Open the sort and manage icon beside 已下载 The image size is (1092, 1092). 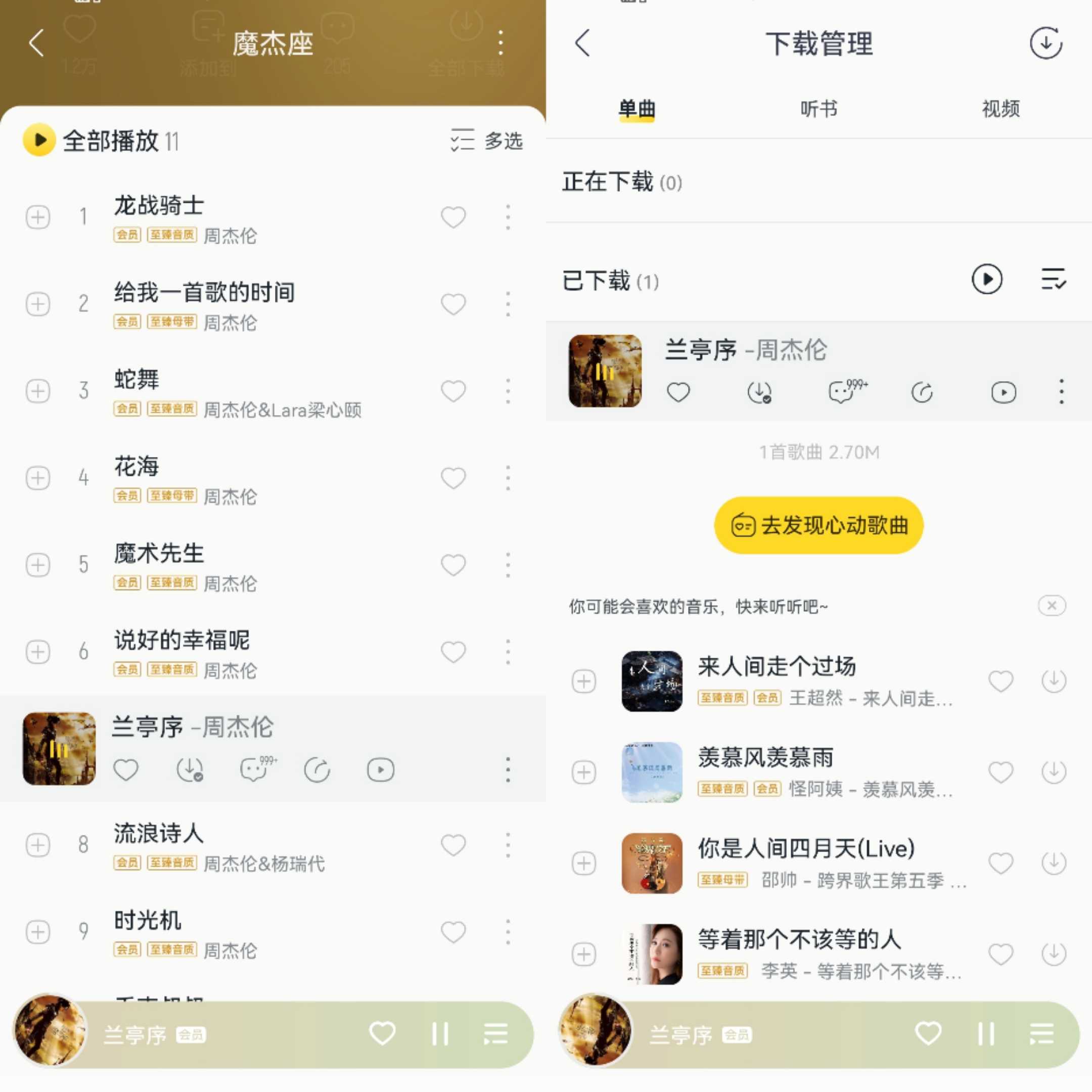(1053, 279)
